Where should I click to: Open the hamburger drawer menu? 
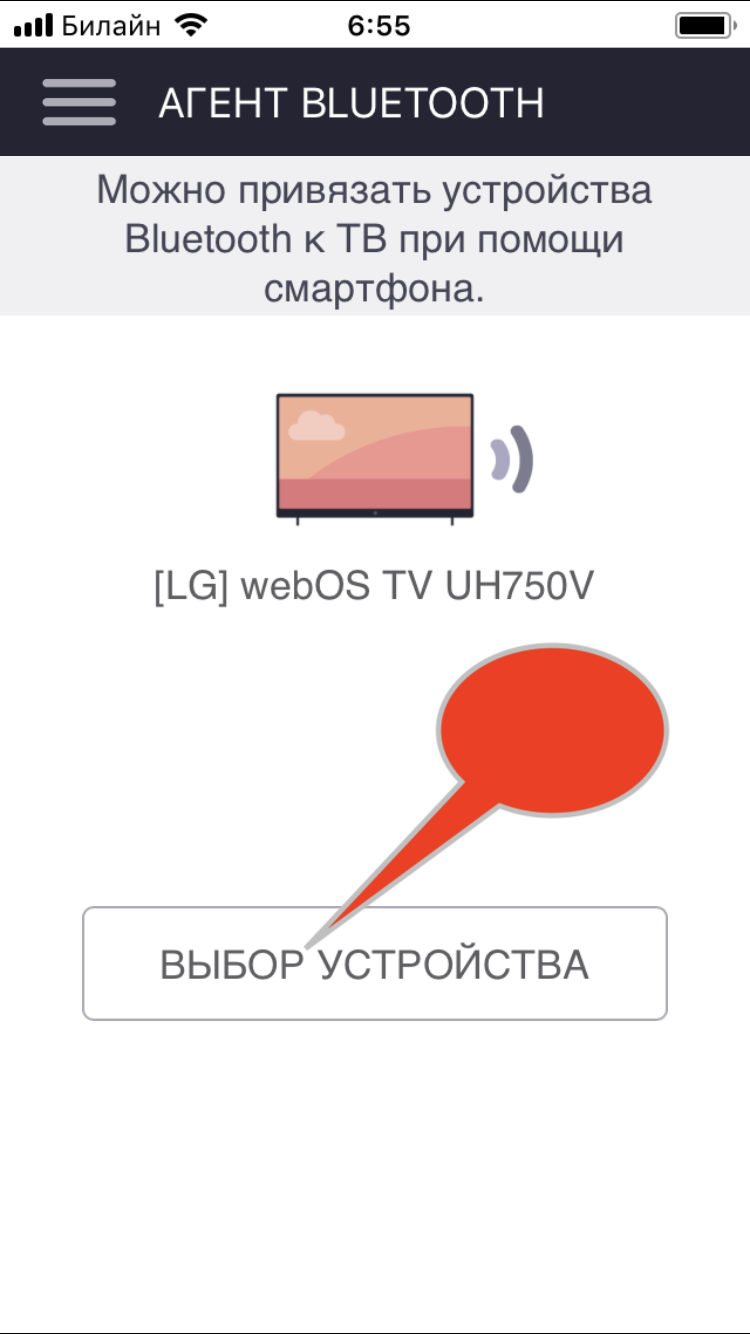(79, 103)
